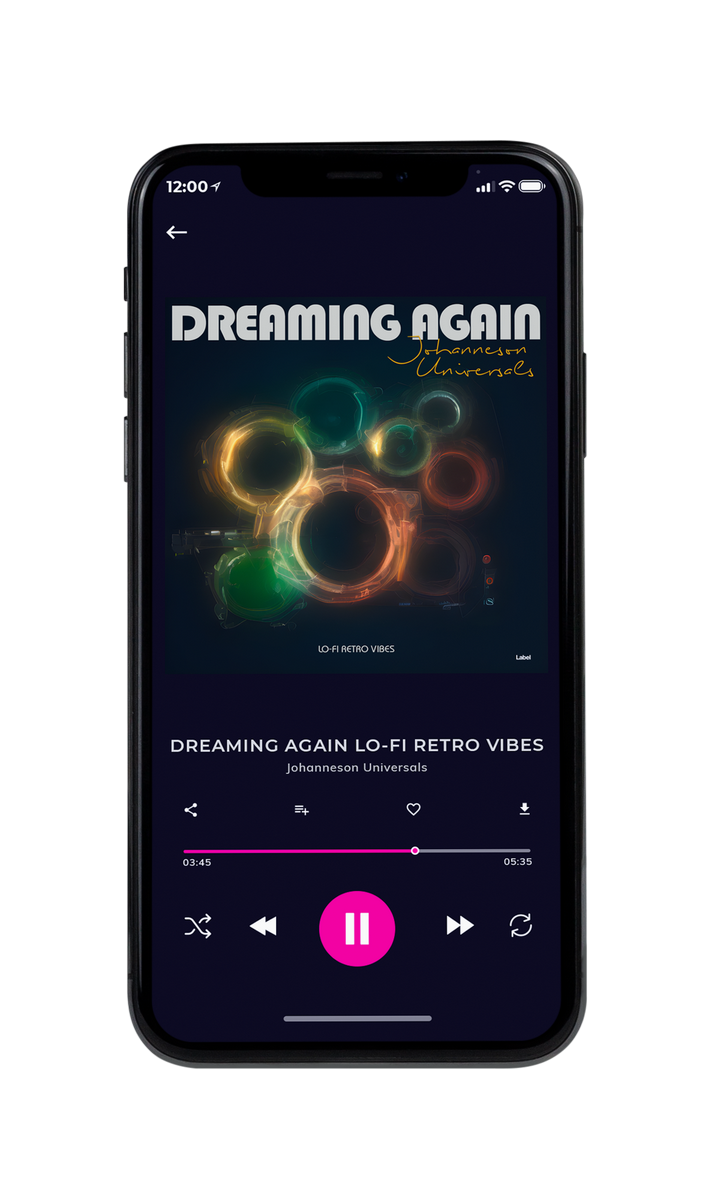Open the Dreaming Again album artwork

click(357, 482)
